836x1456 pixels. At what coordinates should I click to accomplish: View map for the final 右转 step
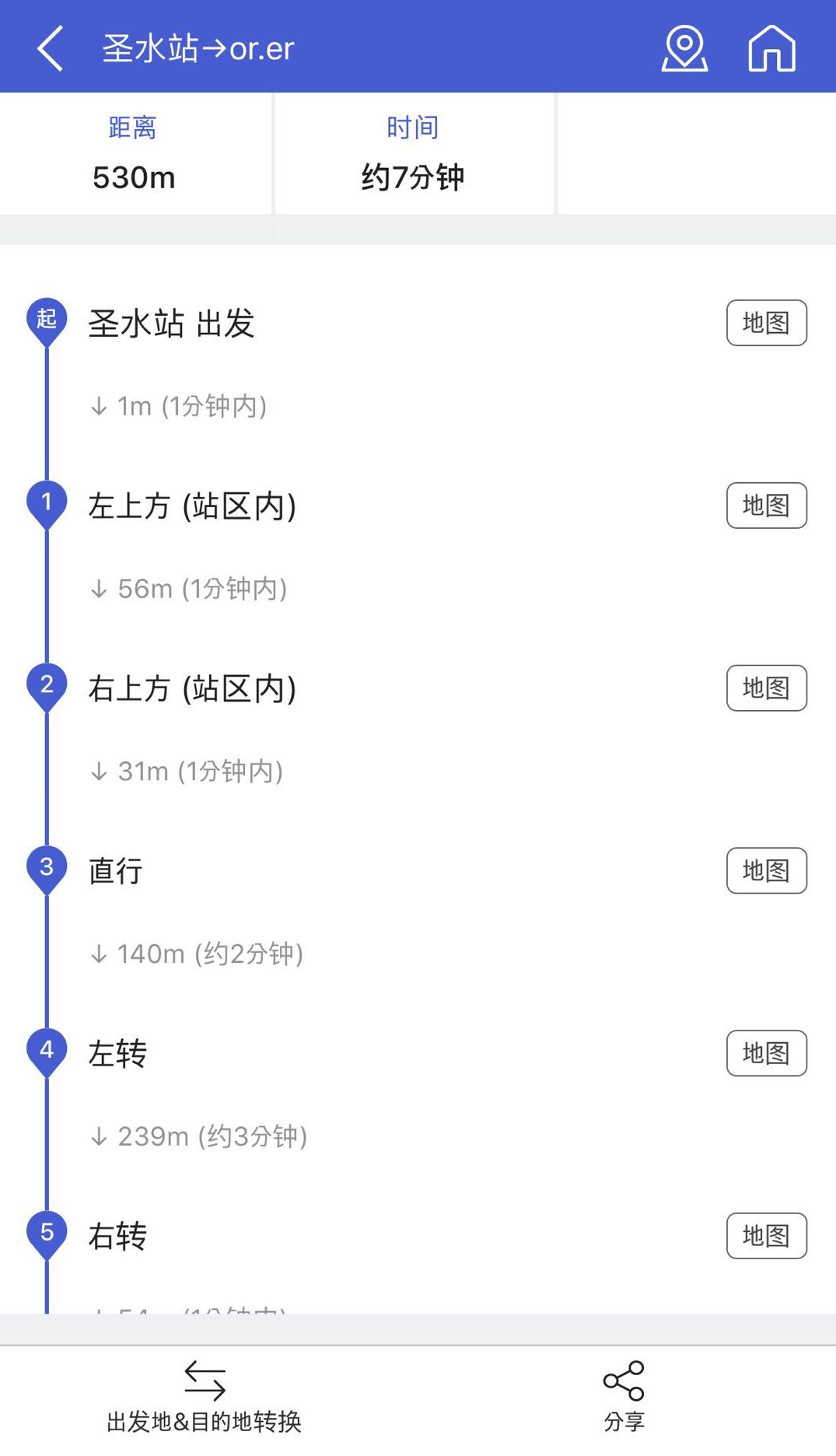(x=766, y=1237)
